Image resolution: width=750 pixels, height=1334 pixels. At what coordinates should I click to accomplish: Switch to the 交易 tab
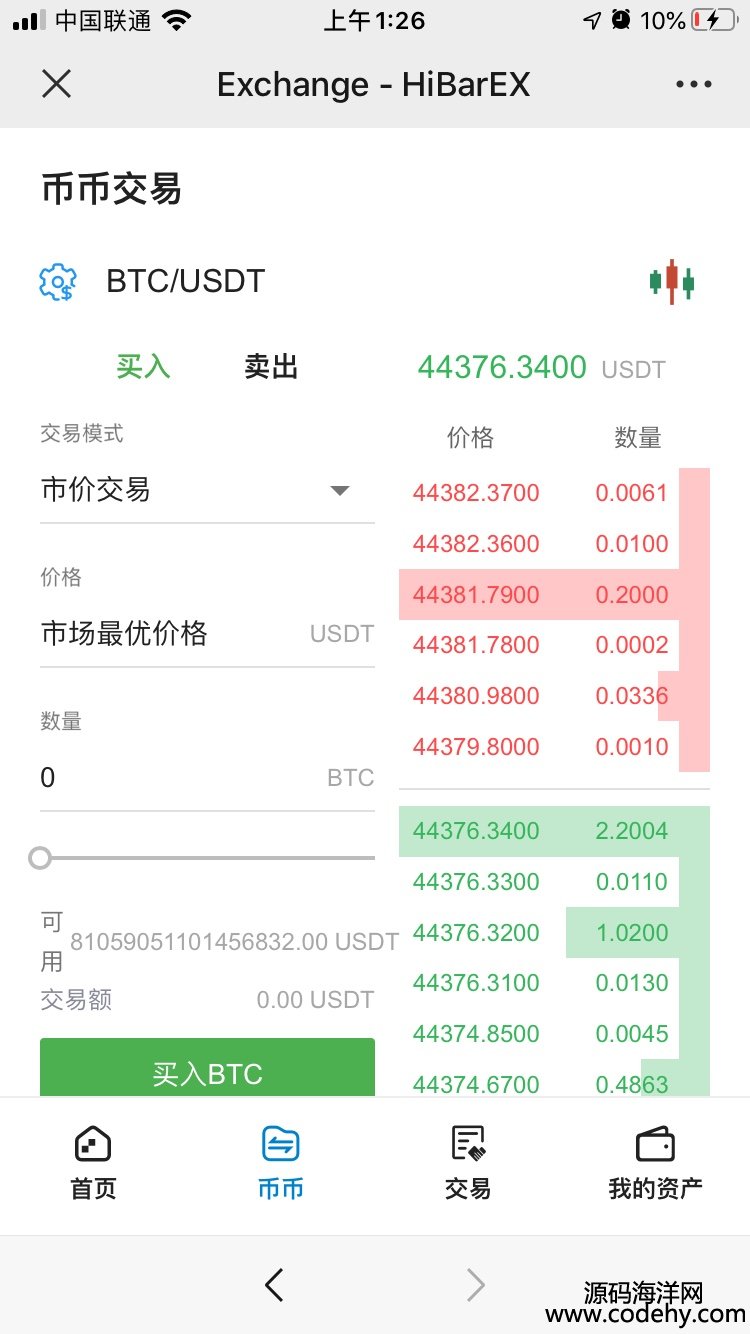[x=468, y=1163]
